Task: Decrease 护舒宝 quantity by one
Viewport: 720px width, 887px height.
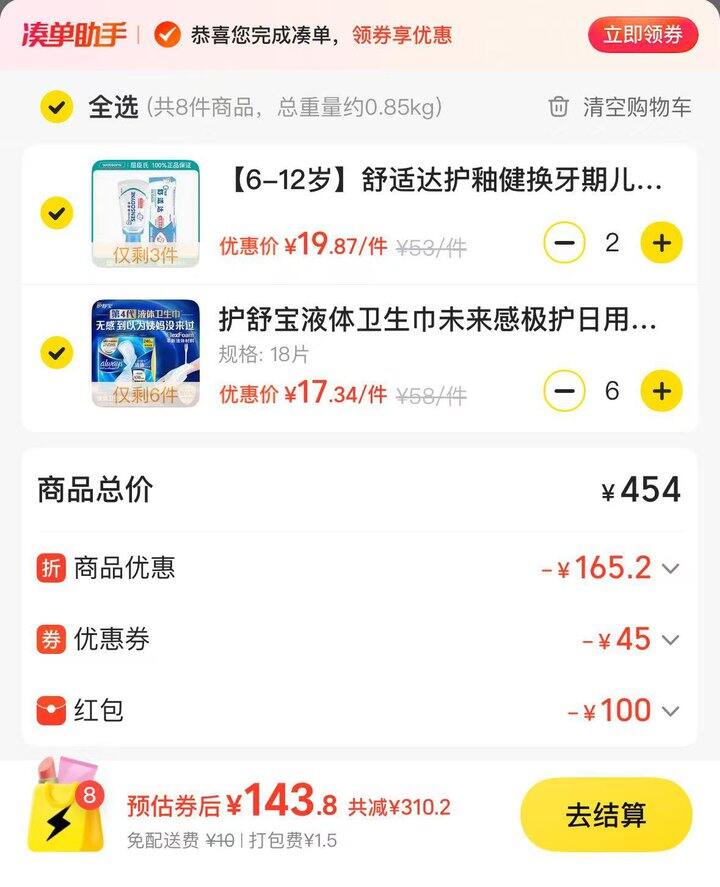Action: click(x=564, y=391)
